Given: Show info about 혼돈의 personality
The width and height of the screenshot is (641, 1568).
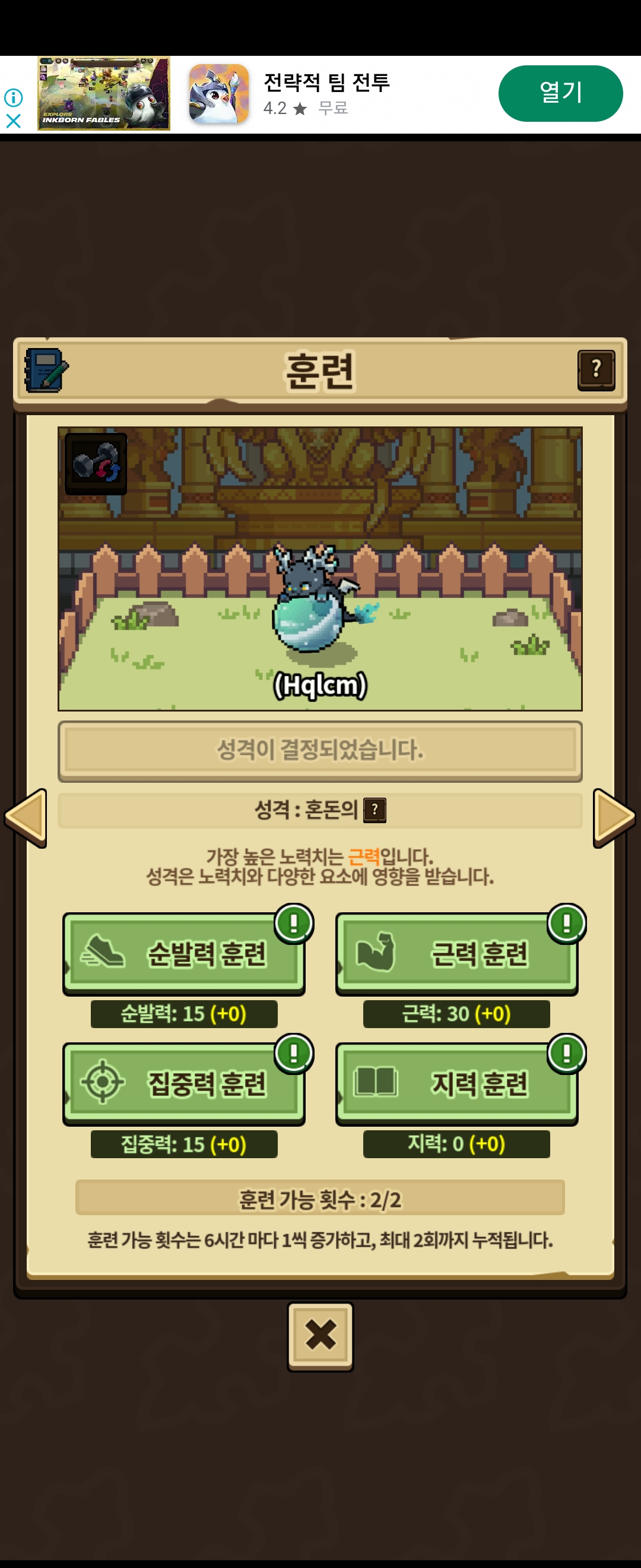Looking at the screenshot, I should [x=375, y=810].
